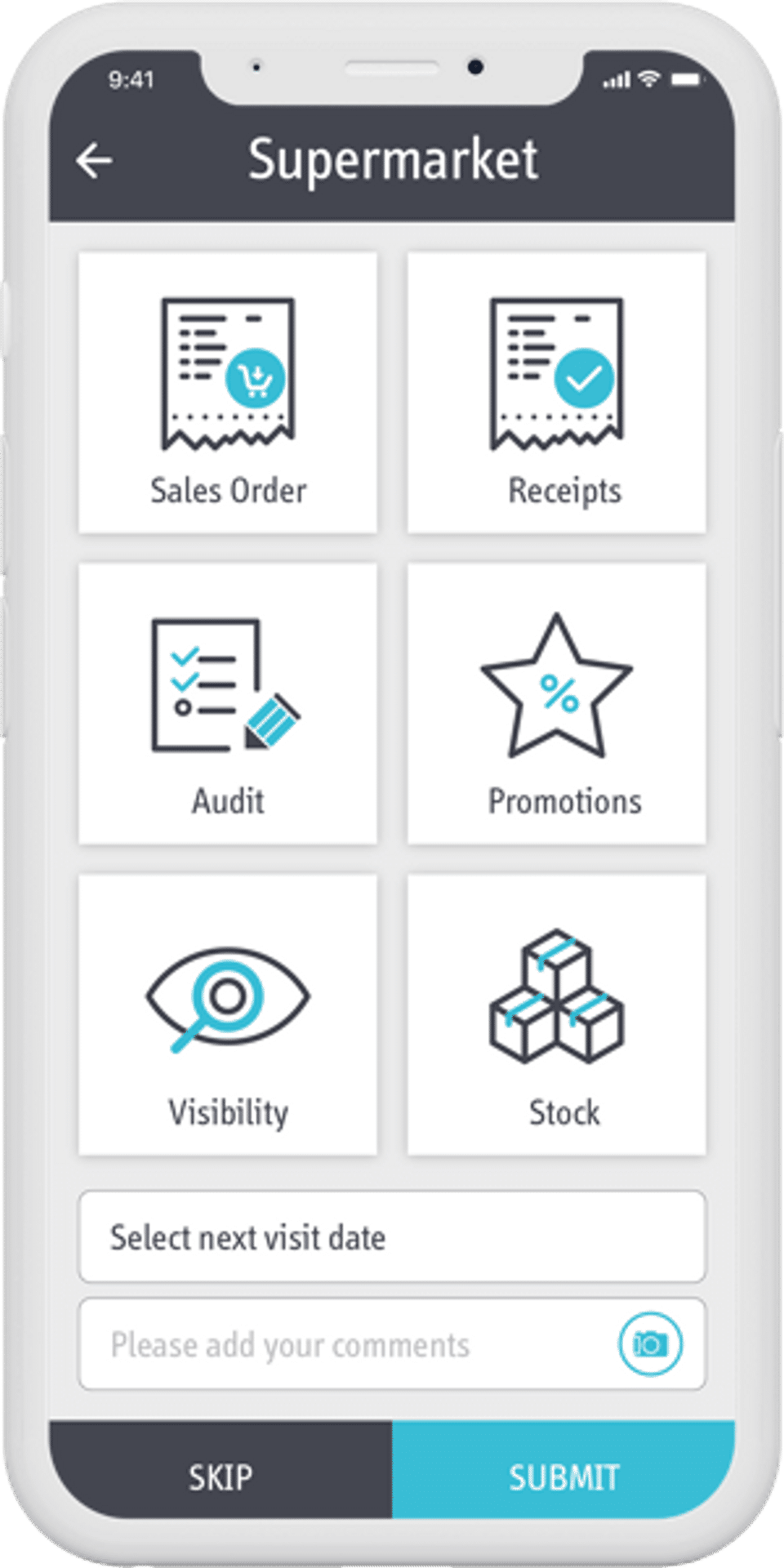Go back using the arrow icon
The image size is (784, 1568).
[x=94, y=159]
